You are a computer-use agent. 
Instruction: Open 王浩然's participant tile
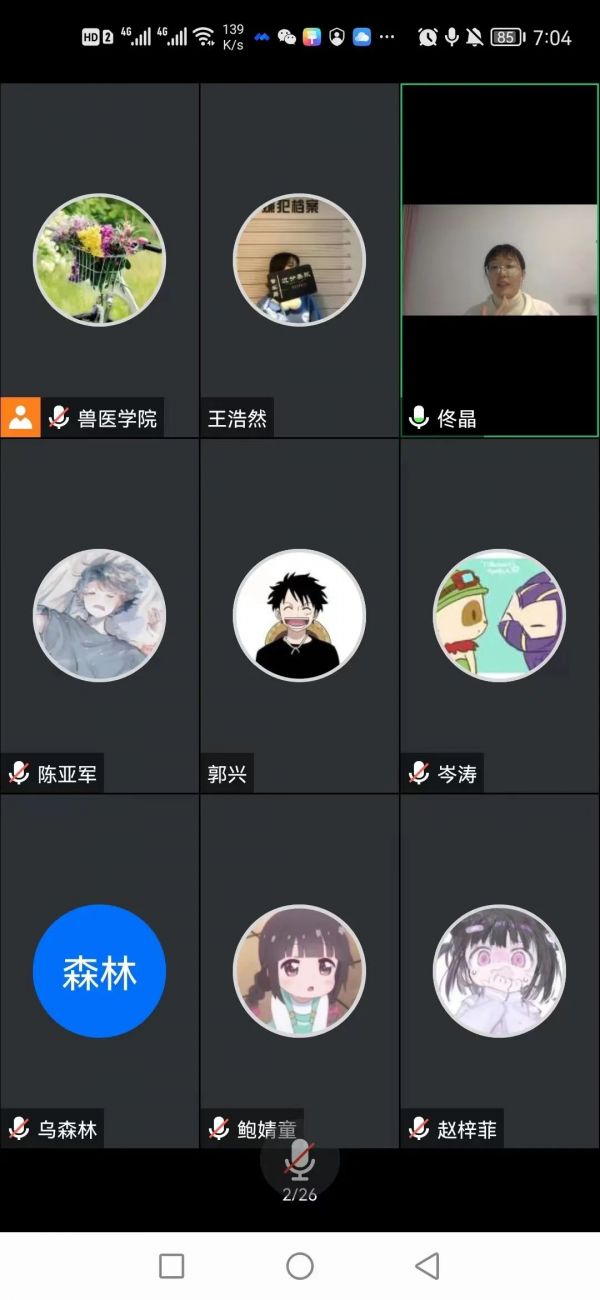click(x=299, y=260)
